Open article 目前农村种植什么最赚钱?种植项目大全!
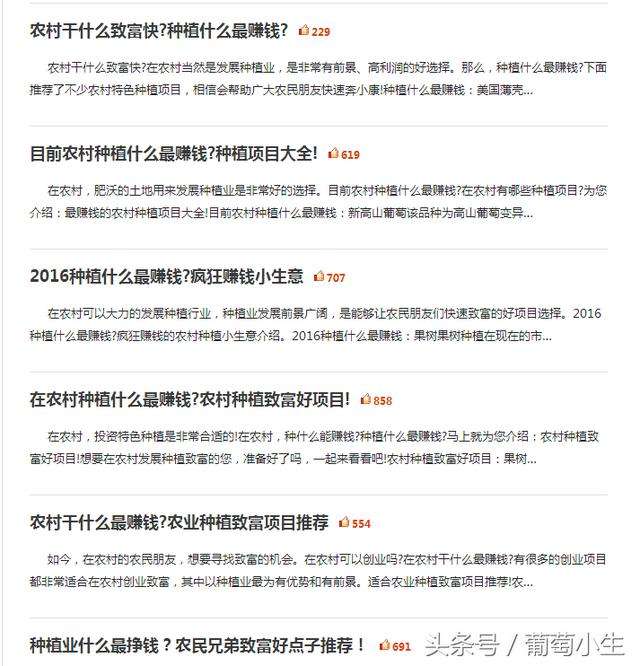The width and height of the screenshot is (640, 666). (174, 154)
